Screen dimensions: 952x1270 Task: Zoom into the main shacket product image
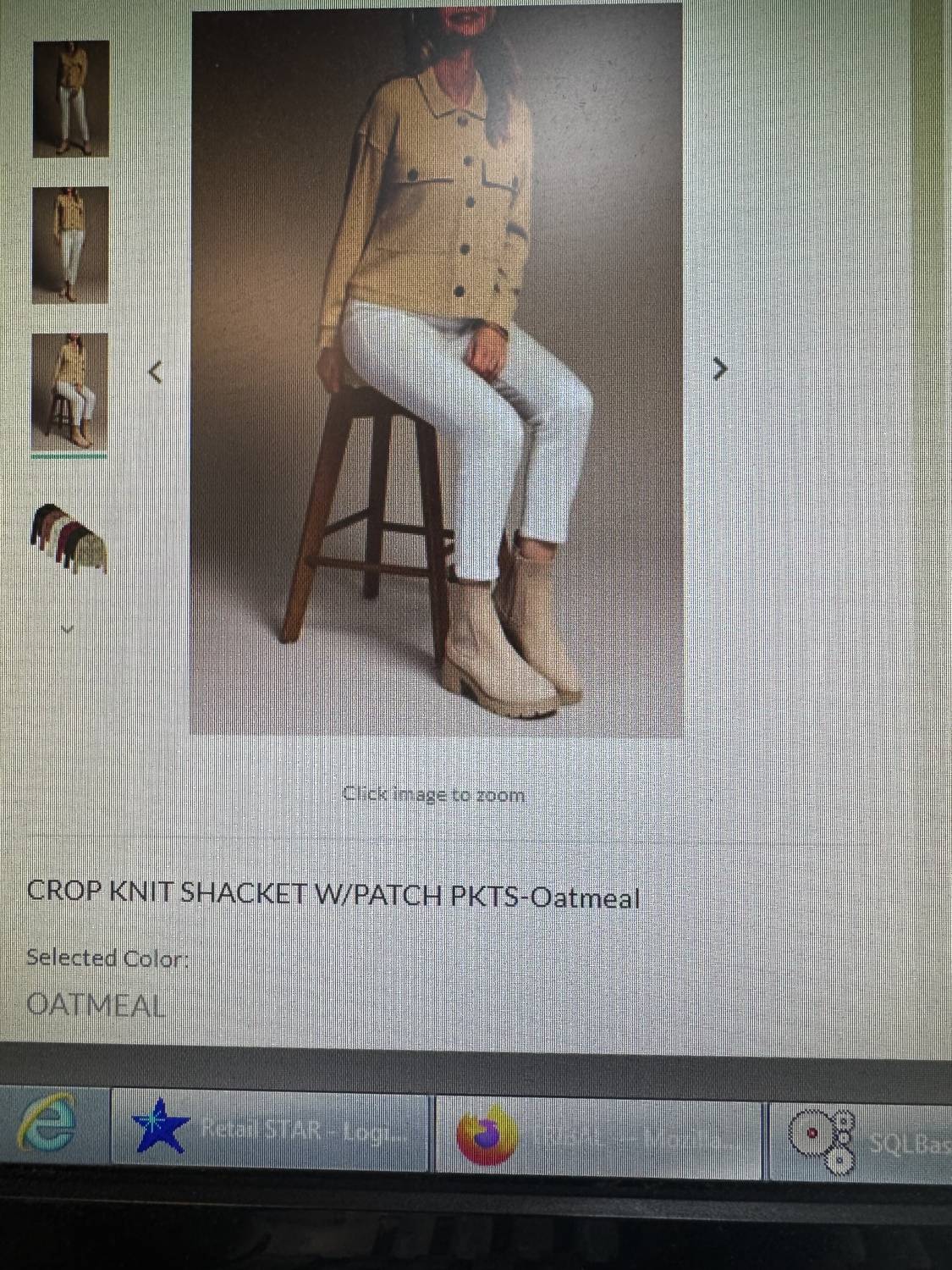(436, 369)
